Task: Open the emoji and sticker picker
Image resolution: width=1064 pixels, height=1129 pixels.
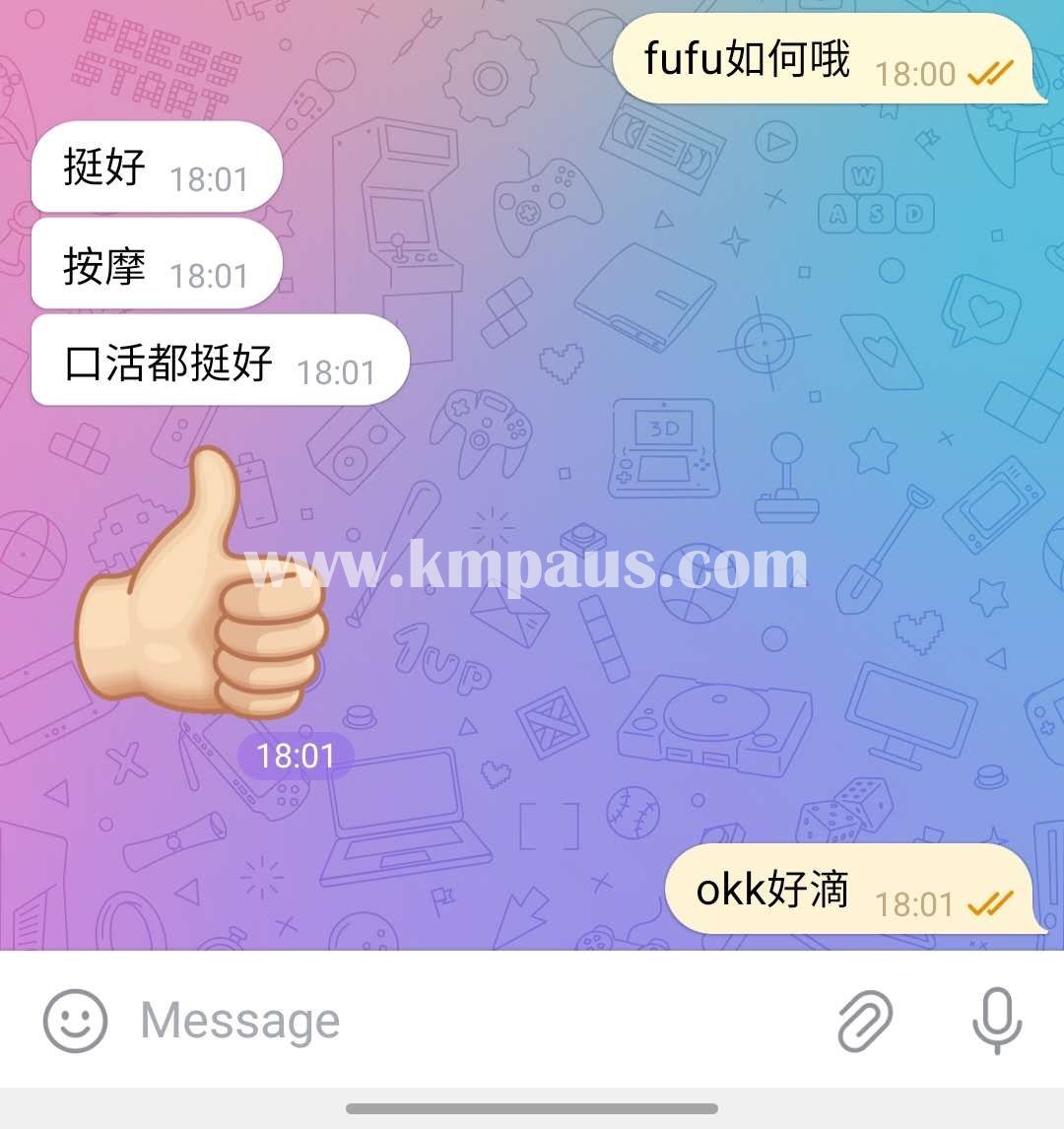Action: [75, 1021]
